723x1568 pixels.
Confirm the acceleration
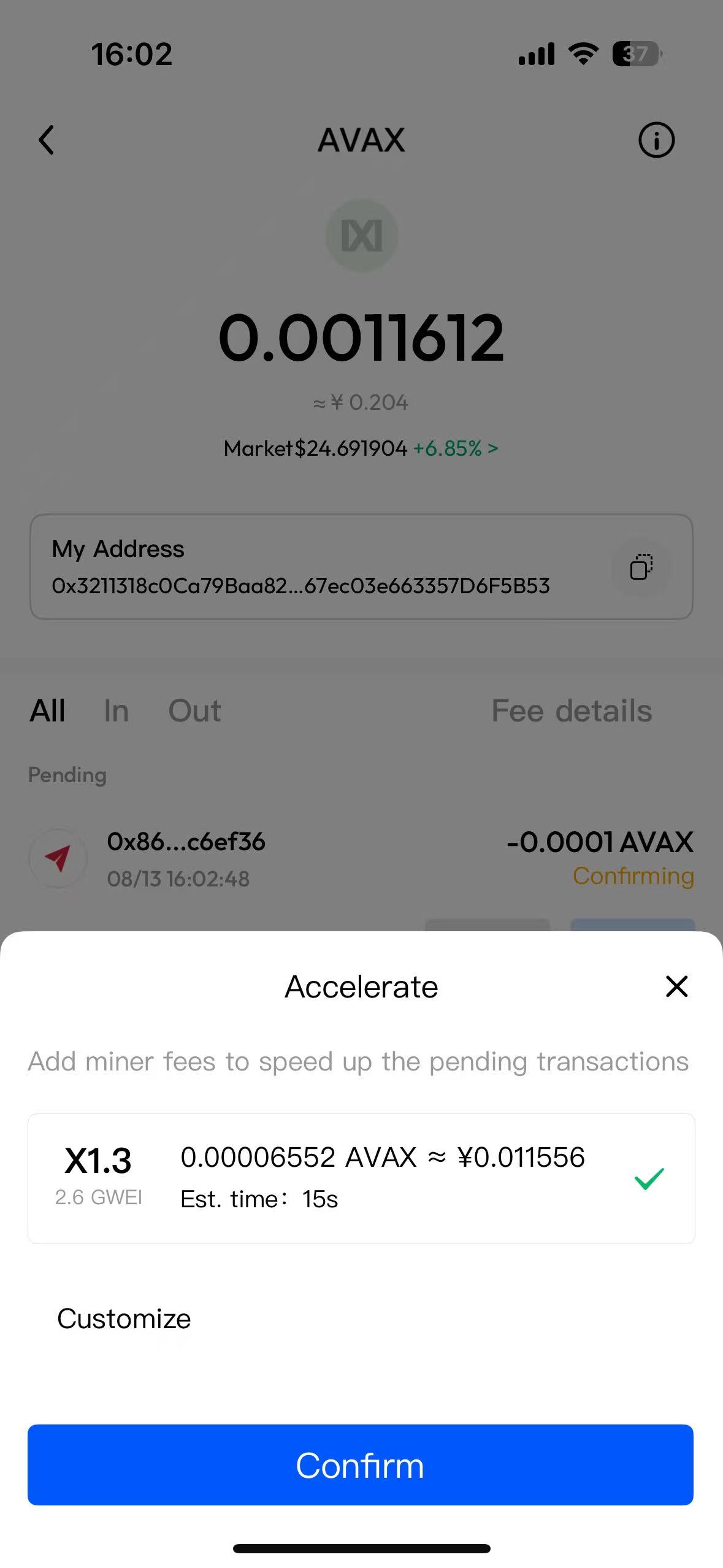361,1464
